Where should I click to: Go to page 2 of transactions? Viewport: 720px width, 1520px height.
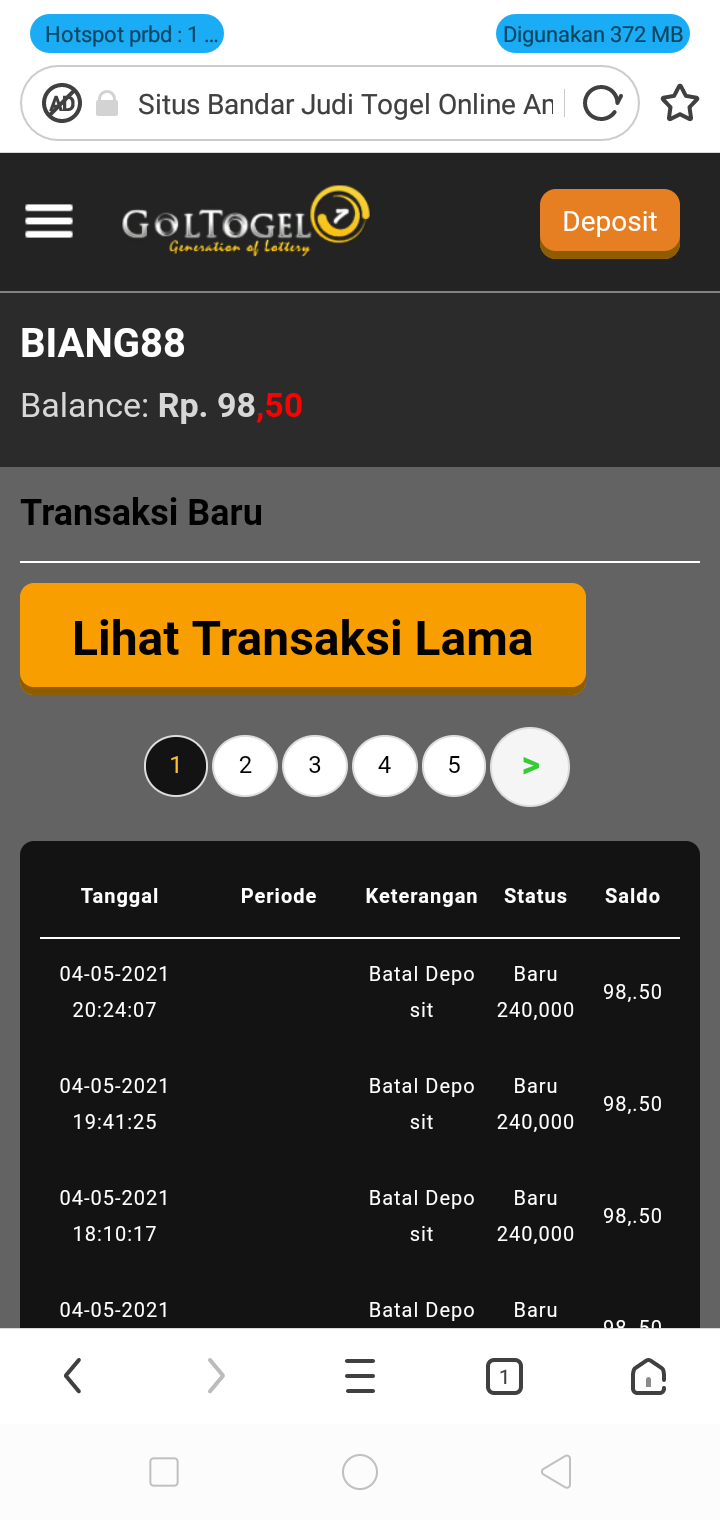[x=245, y=766]
